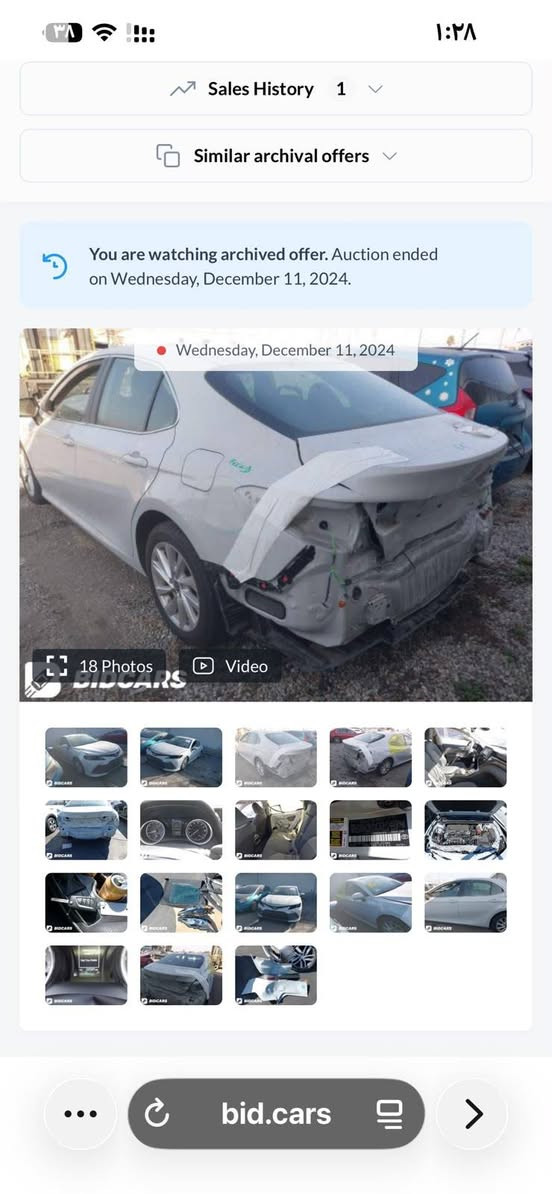
Task: Open the instrument cluster gauges thumbnail
Action: coord(181,830)
